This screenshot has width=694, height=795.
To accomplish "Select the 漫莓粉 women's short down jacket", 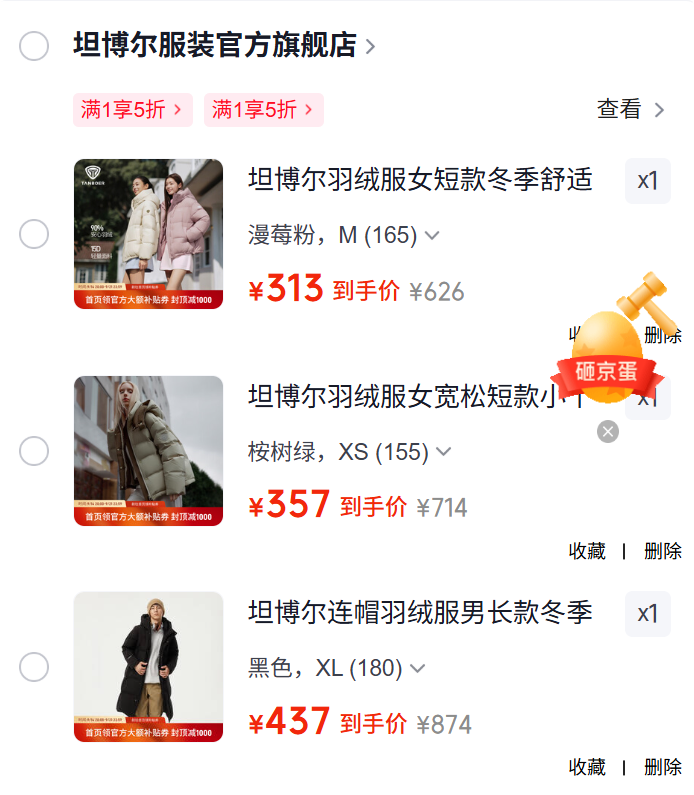I will coord(34,234).
